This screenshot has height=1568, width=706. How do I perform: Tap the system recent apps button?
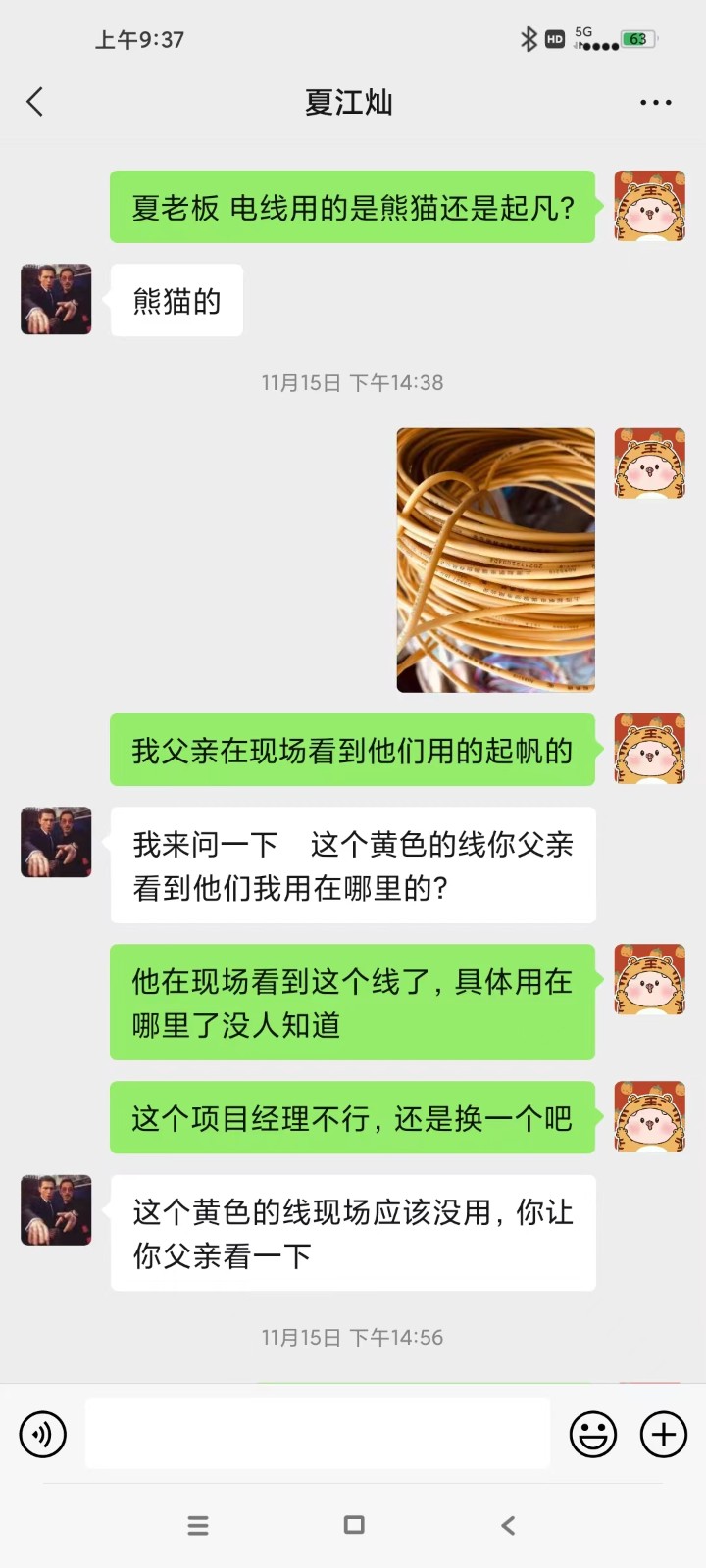tap(198, 1525)
